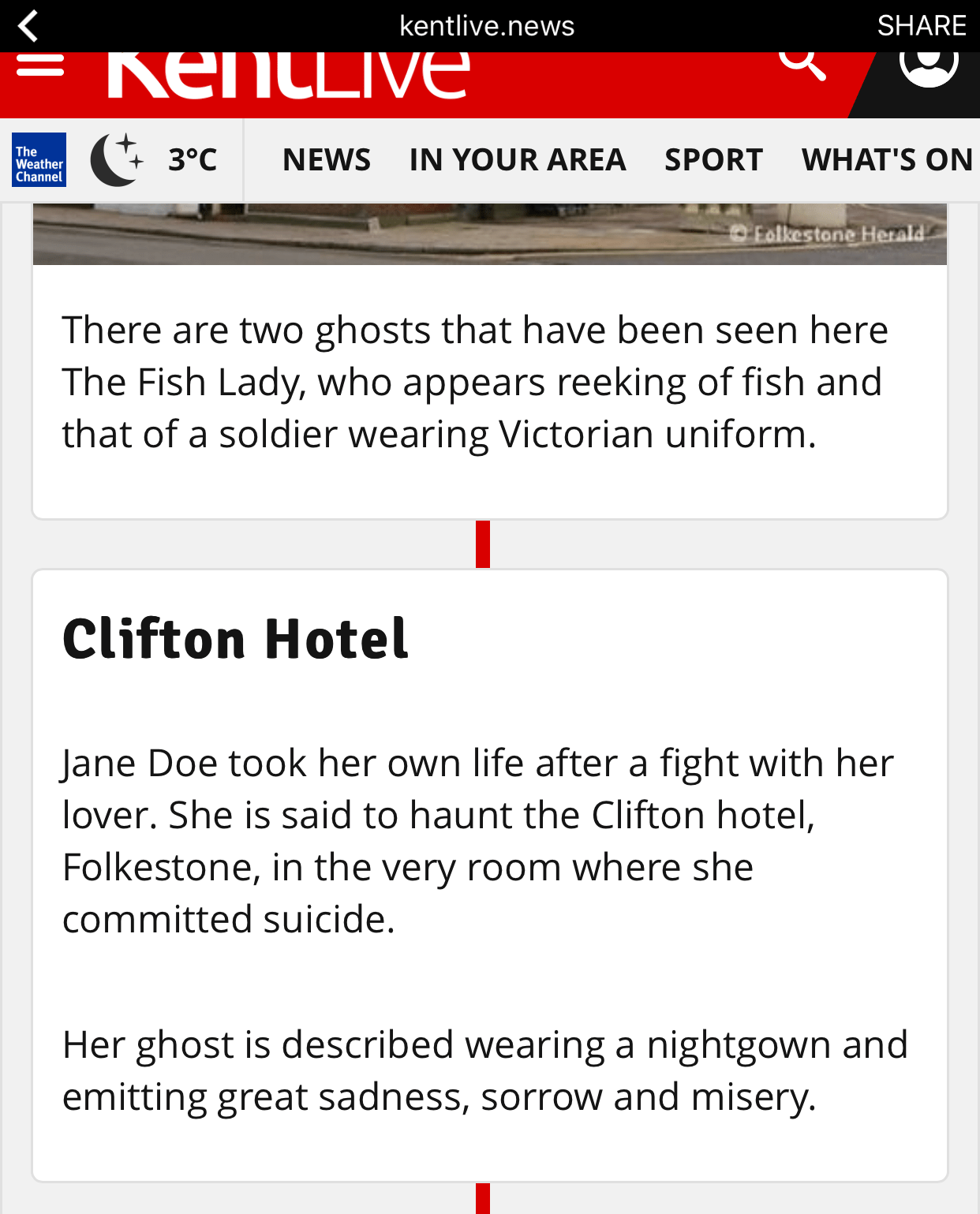Switch to the NEWS section
The width and height of the screenshot is (980, 1214).
coord(326,159)
